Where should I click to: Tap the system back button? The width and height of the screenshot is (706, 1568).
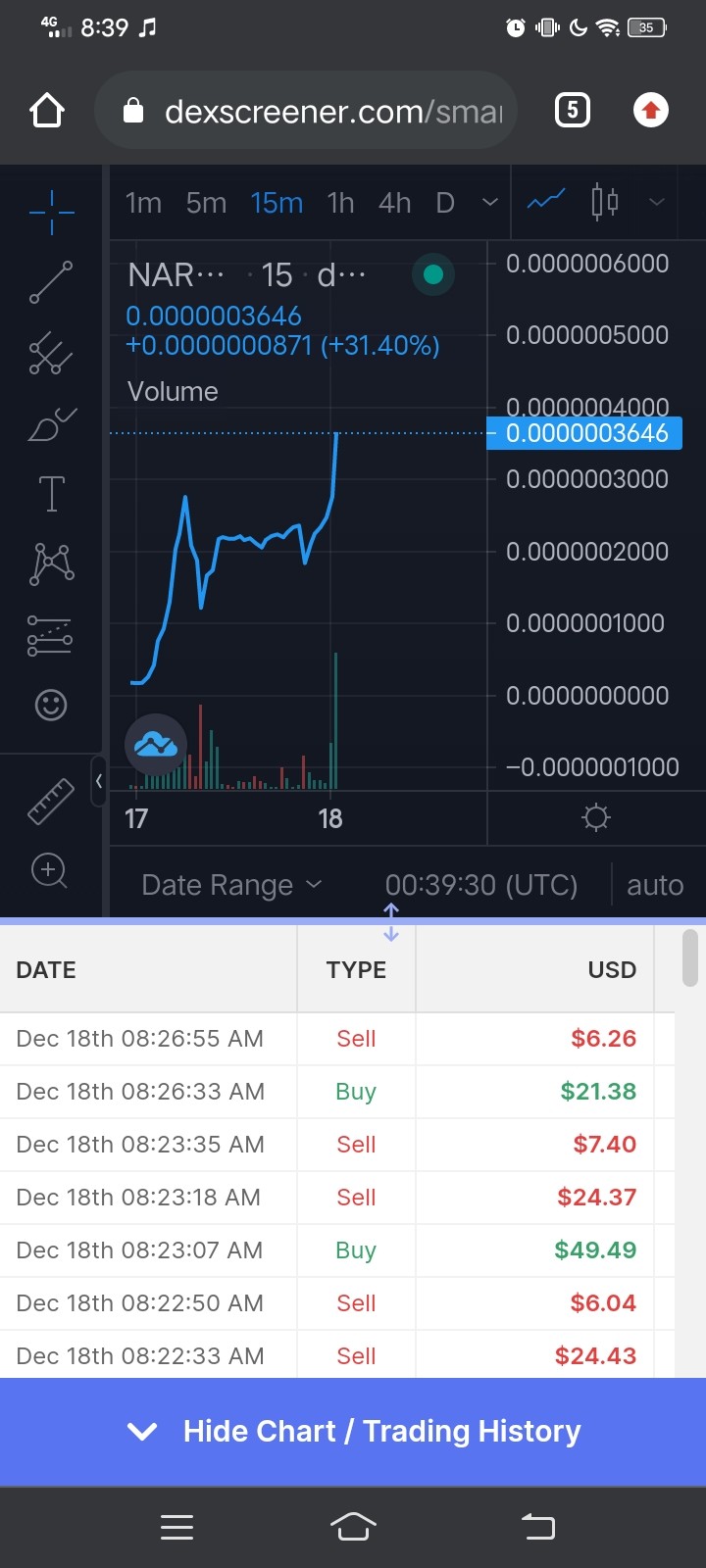537,1526
